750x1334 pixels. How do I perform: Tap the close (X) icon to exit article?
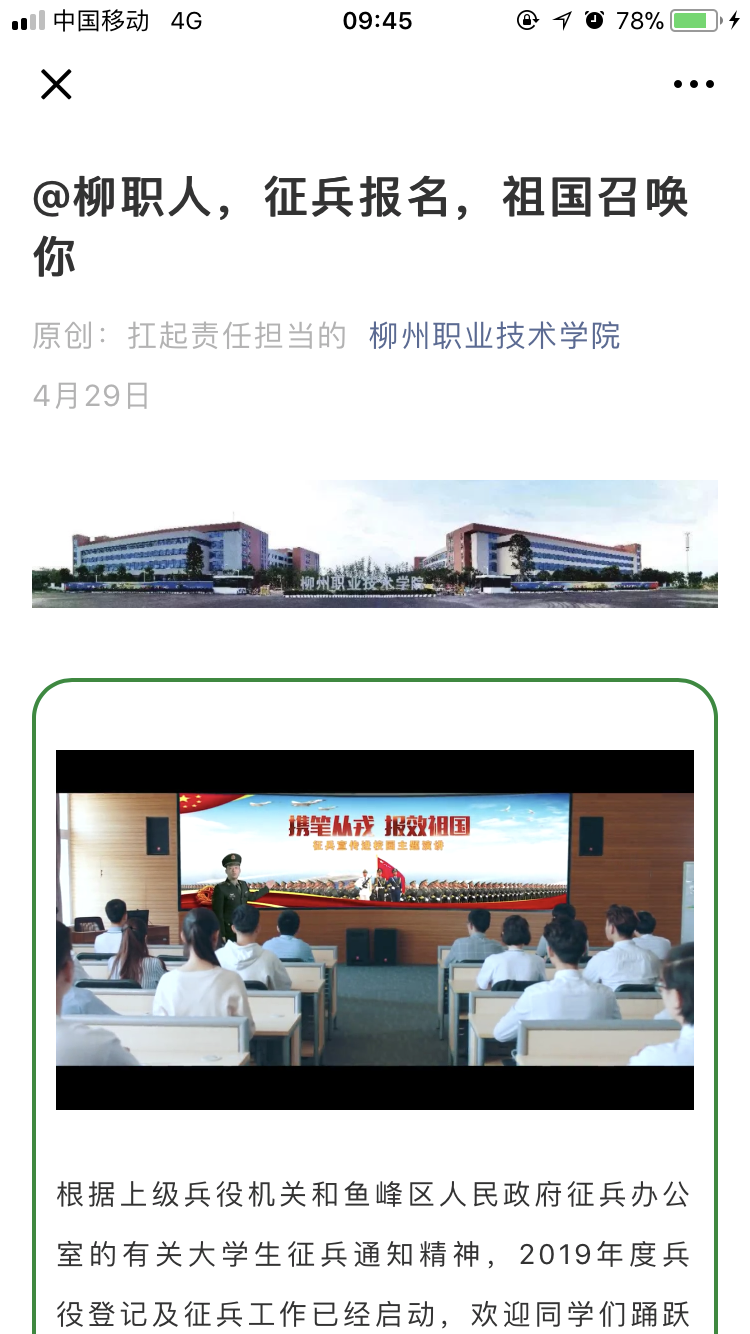point(56,84)
